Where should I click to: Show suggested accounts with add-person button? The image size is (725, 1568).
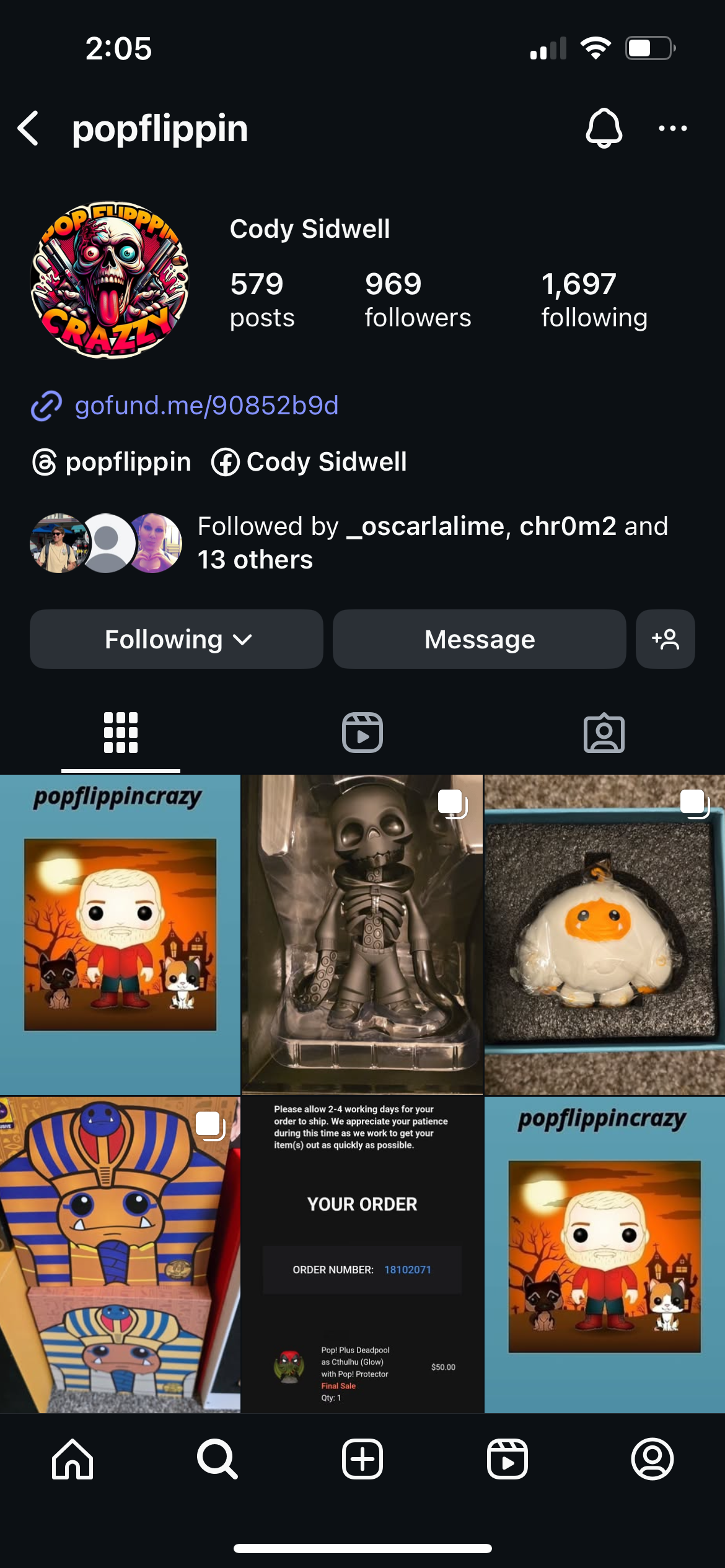click(x=665, y=639)
